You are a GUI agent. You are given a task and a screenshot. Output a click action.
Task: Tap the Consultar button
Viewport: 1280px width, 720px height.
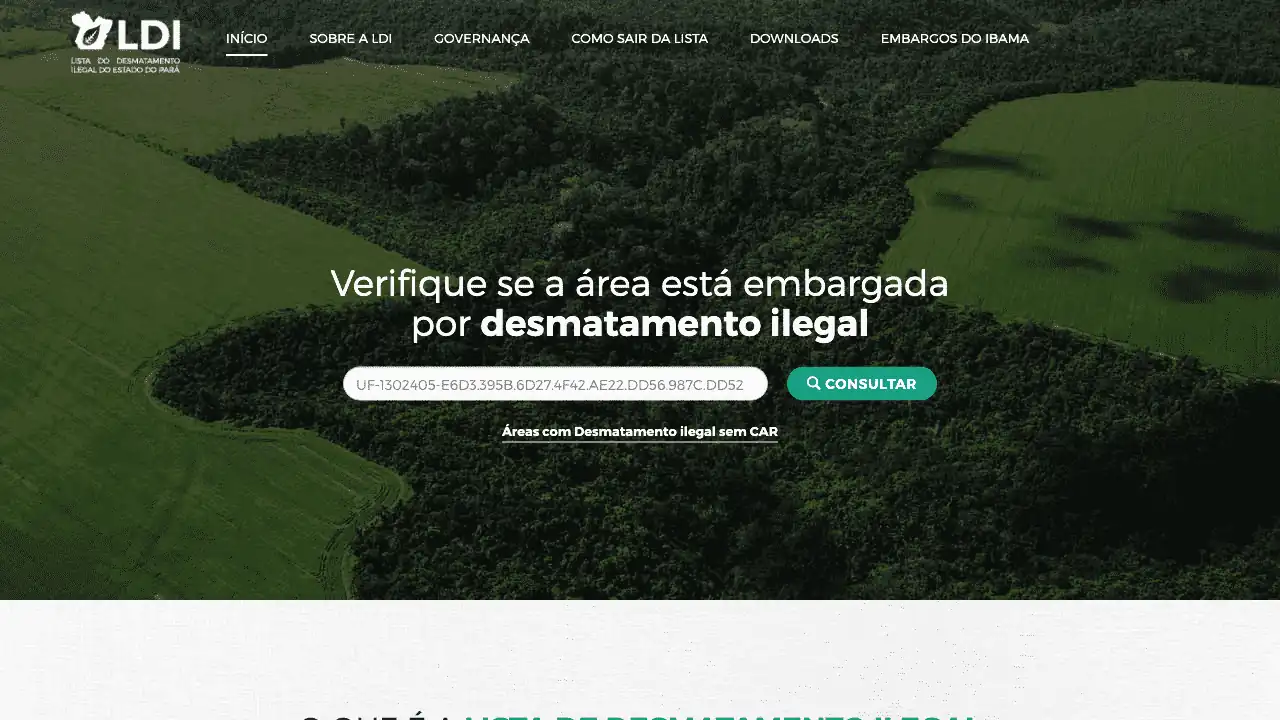pyautogui.click(x=861, y=384)
